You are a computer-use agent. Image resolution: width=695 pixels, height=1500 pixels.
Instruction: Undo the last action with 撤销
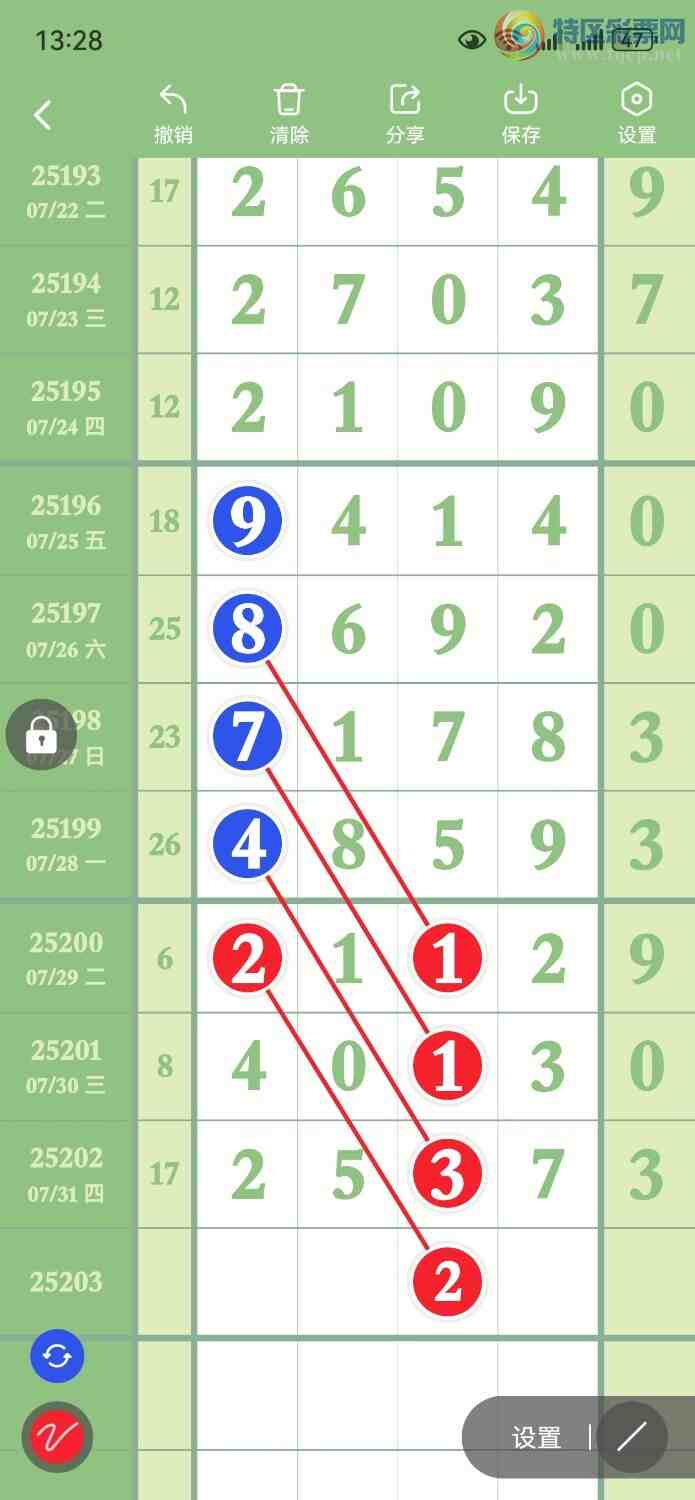tap(173, 115)
